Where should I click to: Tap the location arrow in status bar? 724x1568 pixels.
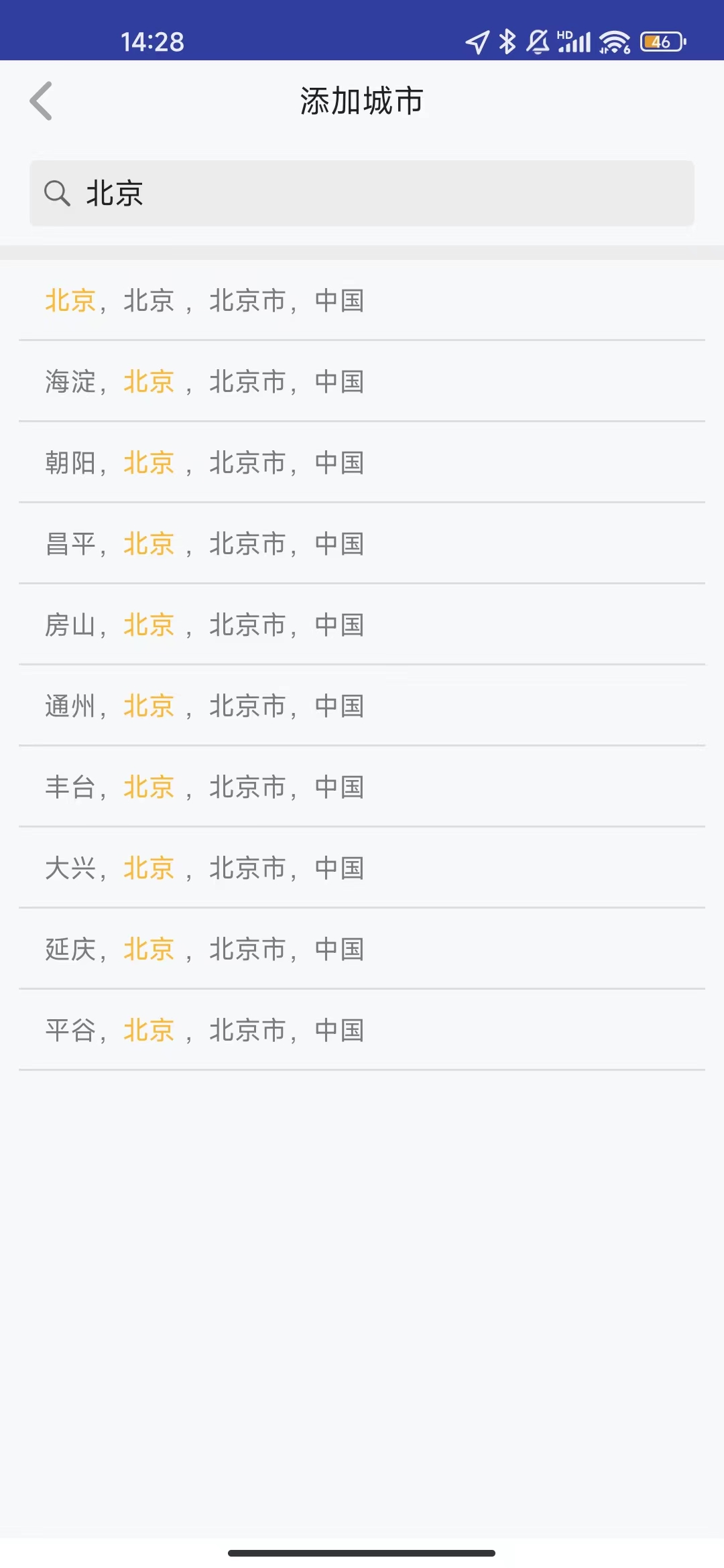tap(476, 42)
